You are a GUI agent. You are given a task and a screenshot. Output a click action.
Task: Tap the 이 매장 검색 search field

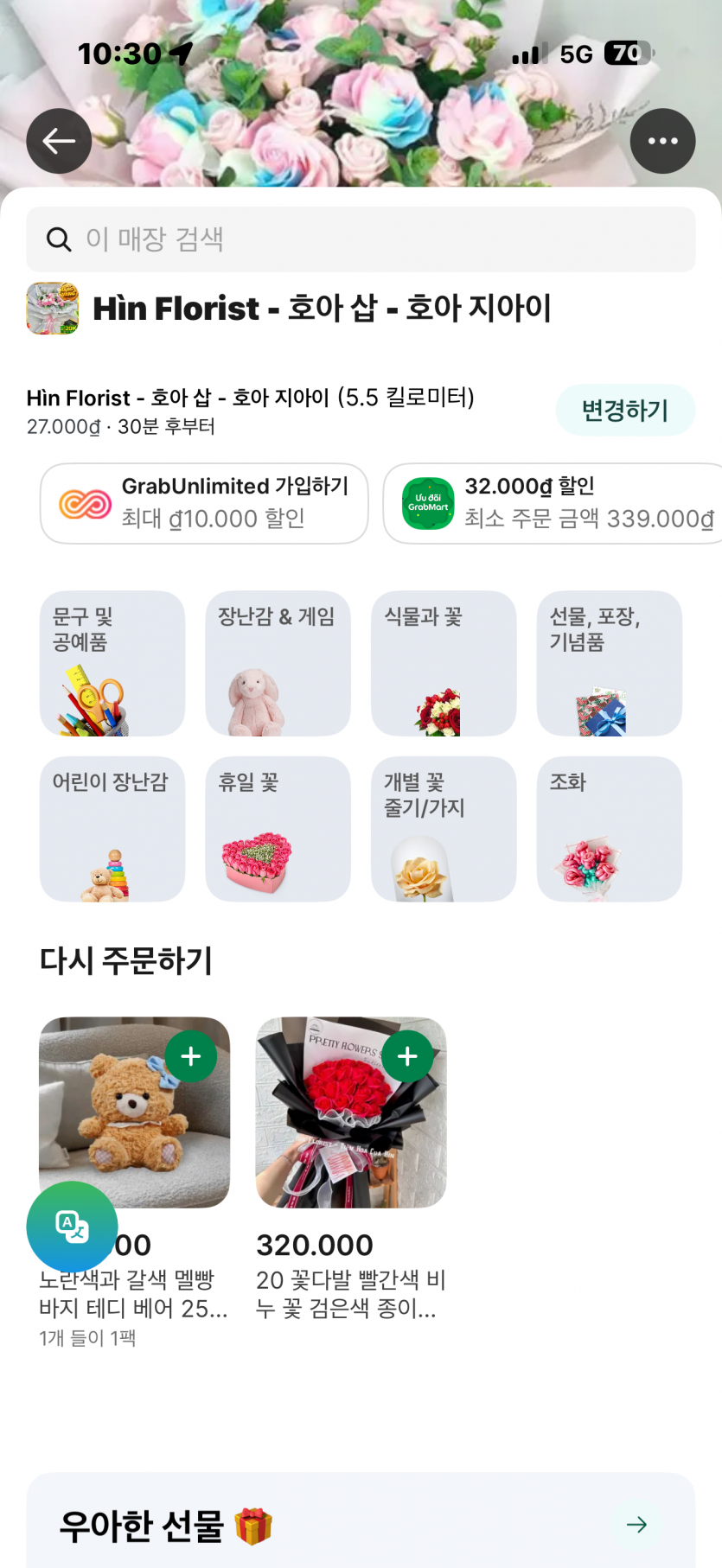point(361,239)
